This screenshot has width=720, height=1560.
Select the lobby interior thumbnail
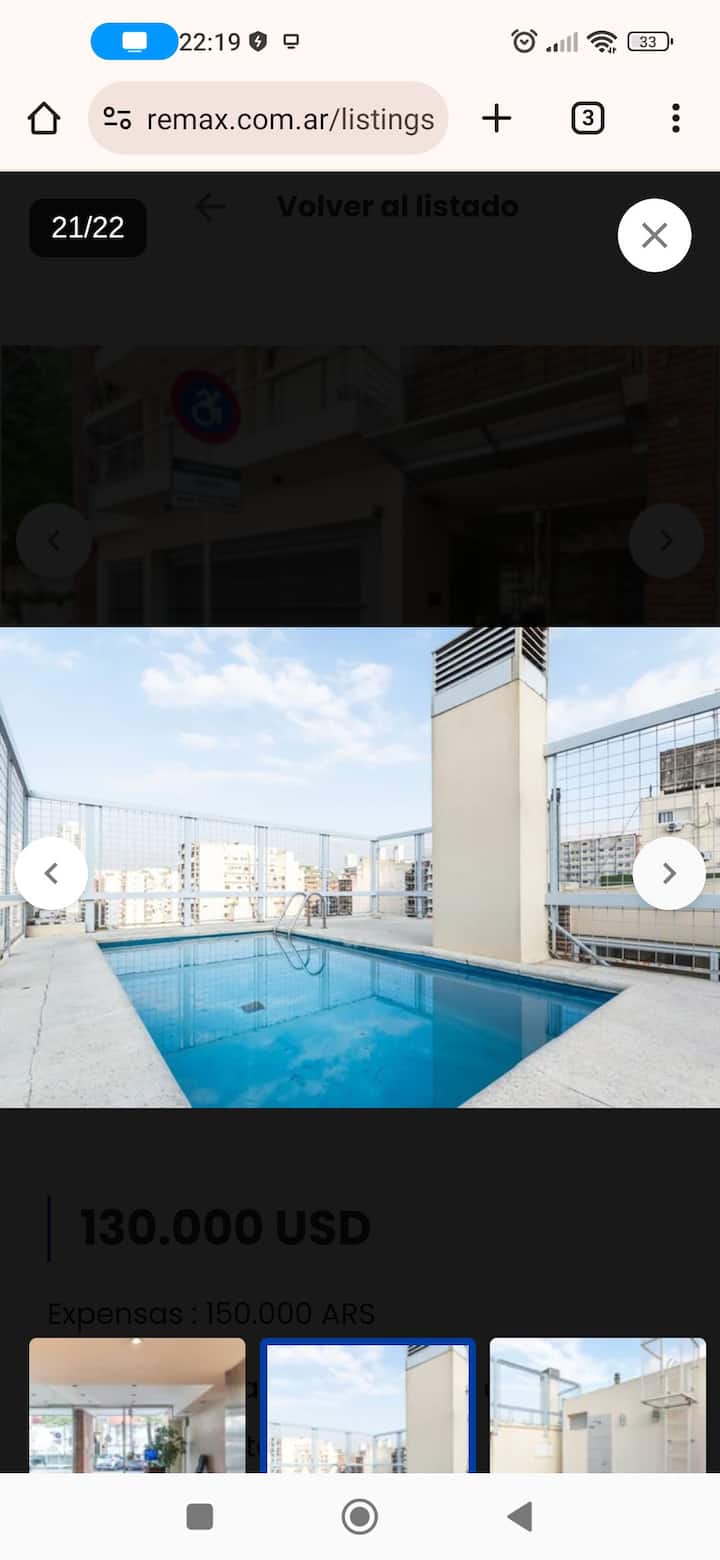tap(137, 1405)
